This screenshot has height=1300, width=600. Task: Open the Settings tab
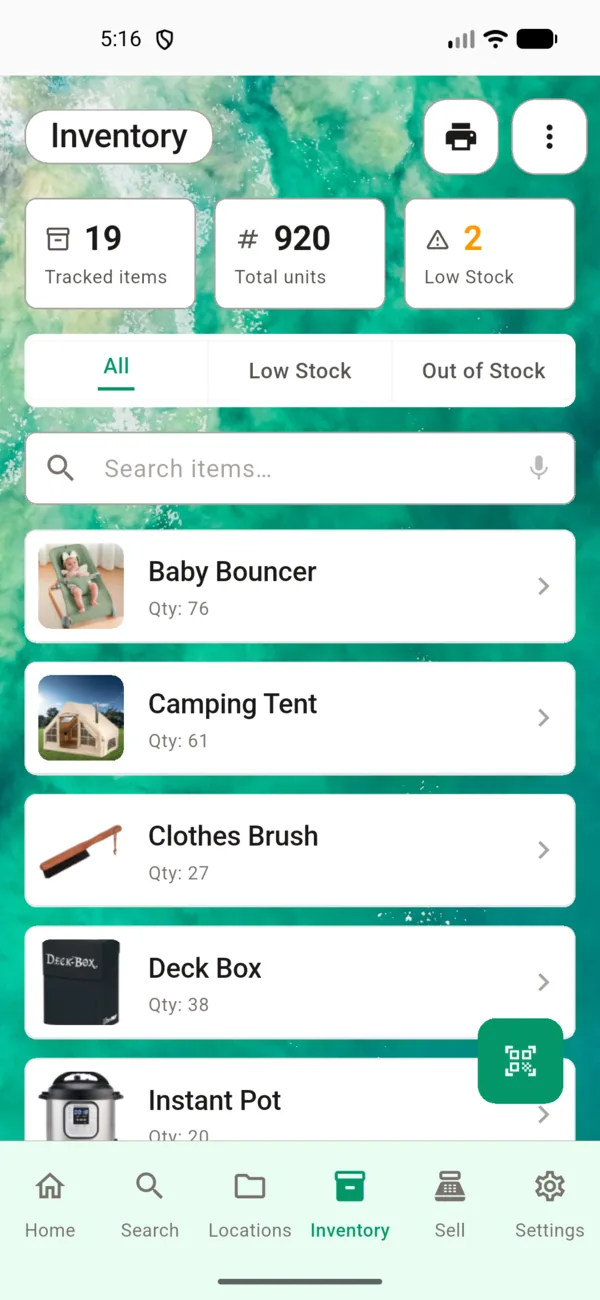click(549, 1204)
